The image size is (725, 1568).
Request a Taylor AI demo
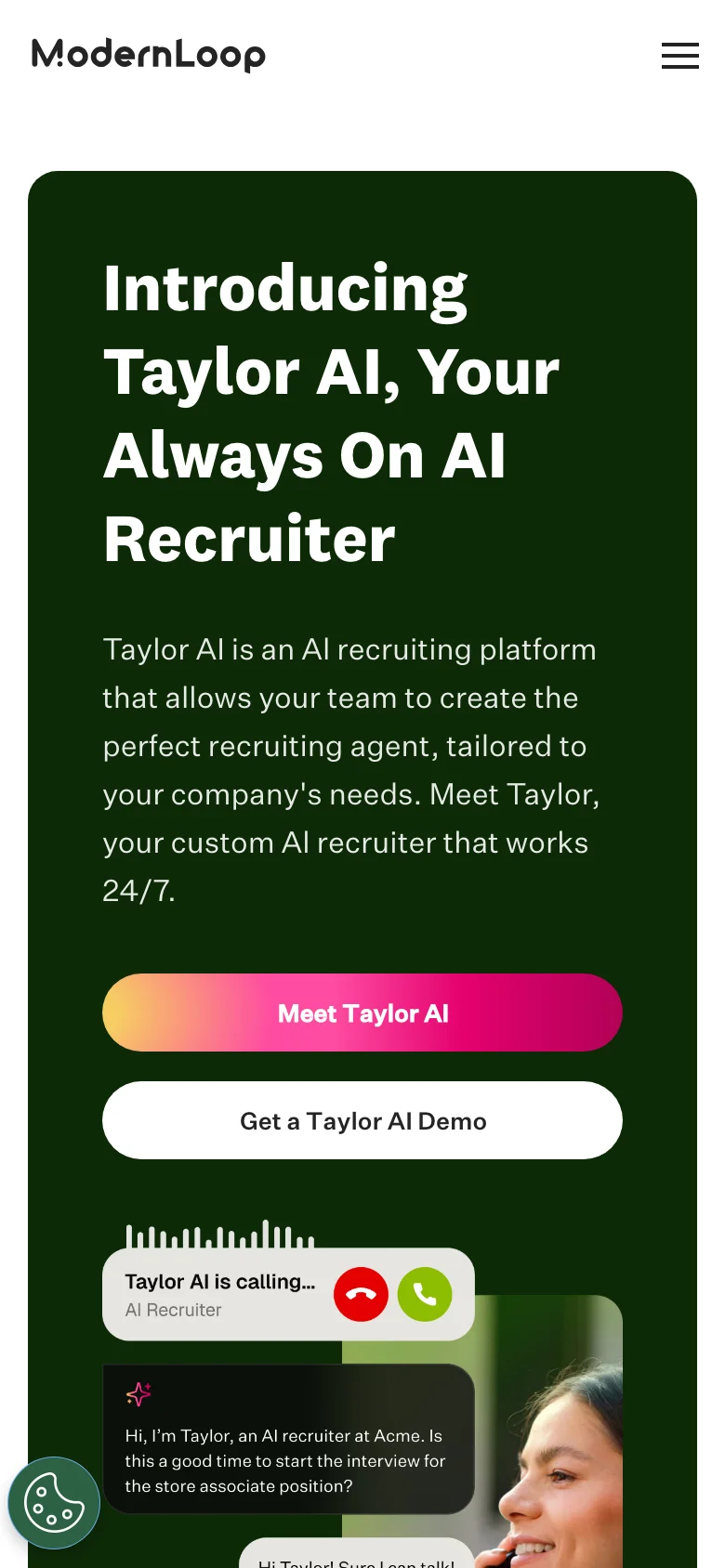click(362, 1120)
